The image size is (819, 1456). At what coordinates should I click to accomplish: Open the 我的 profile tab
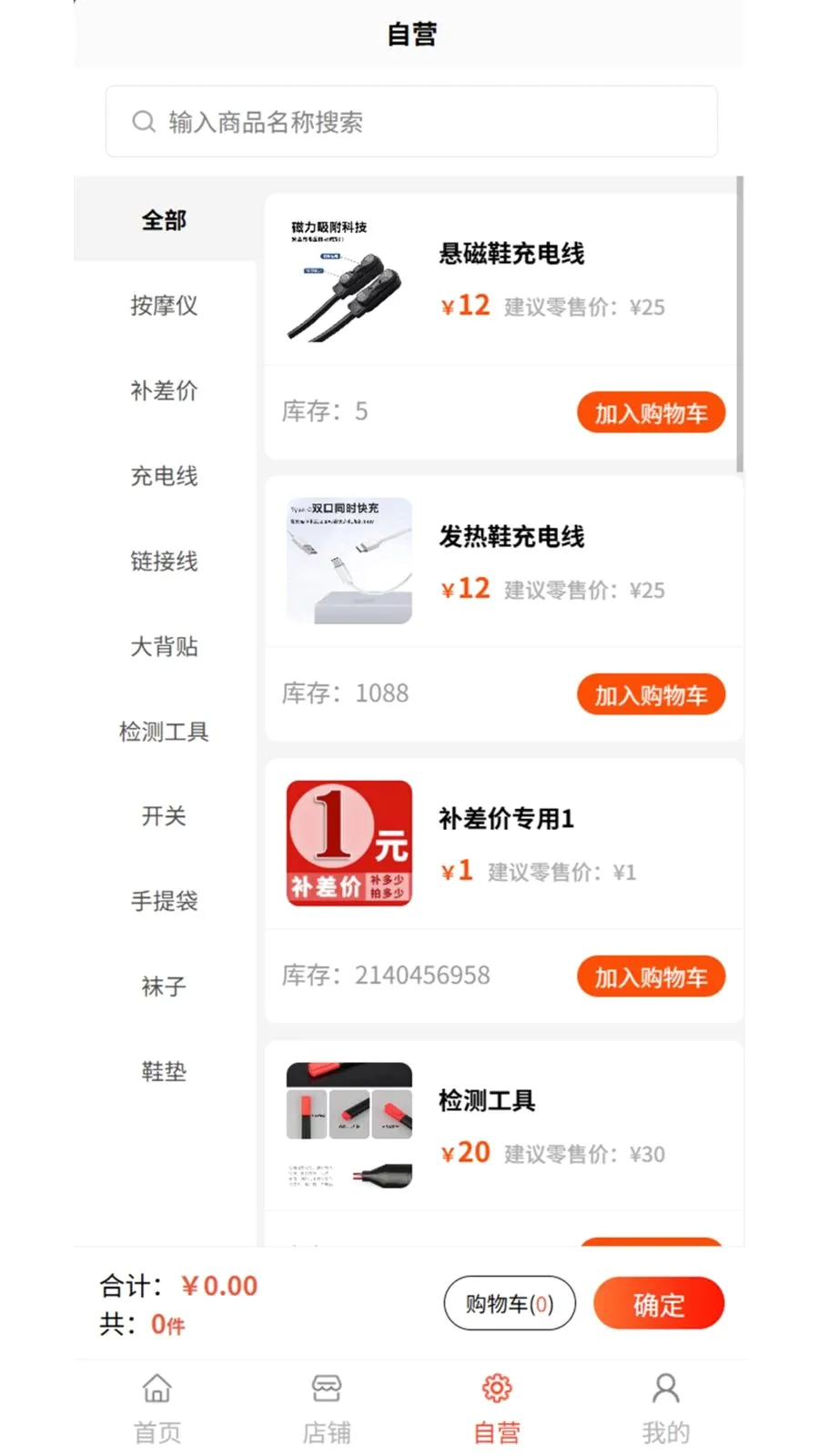pyautogui.click(x=666, y=1408)
